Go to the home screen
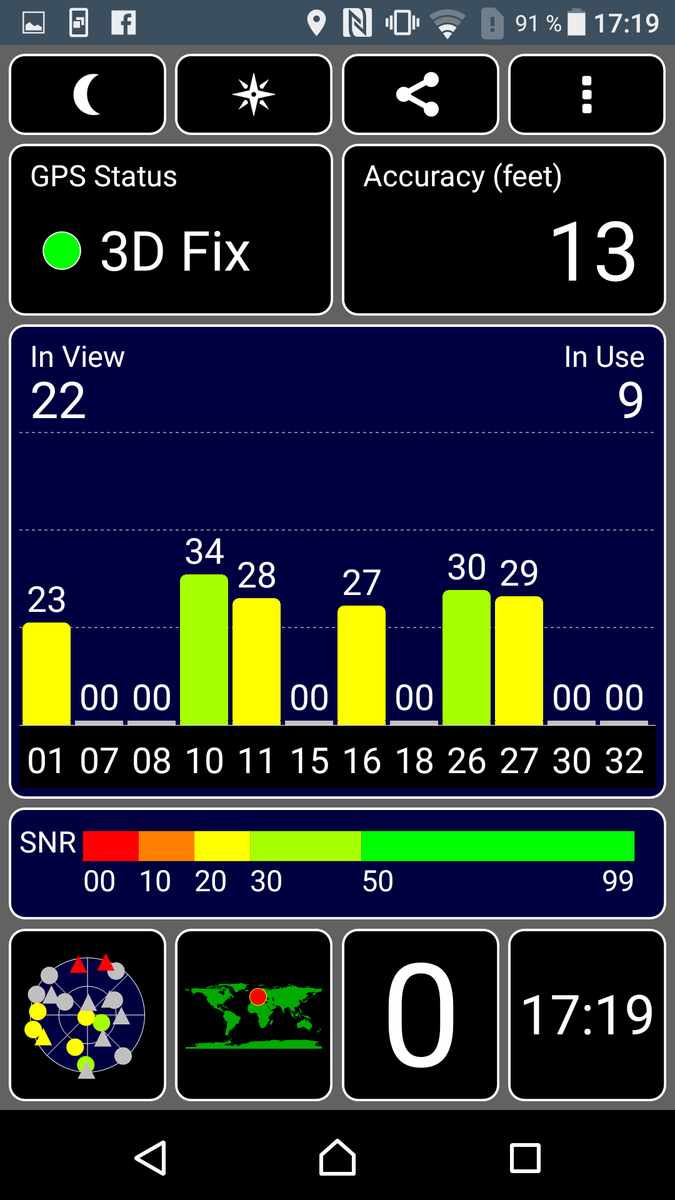The image size is (675, 1200). coord(337,1158)
